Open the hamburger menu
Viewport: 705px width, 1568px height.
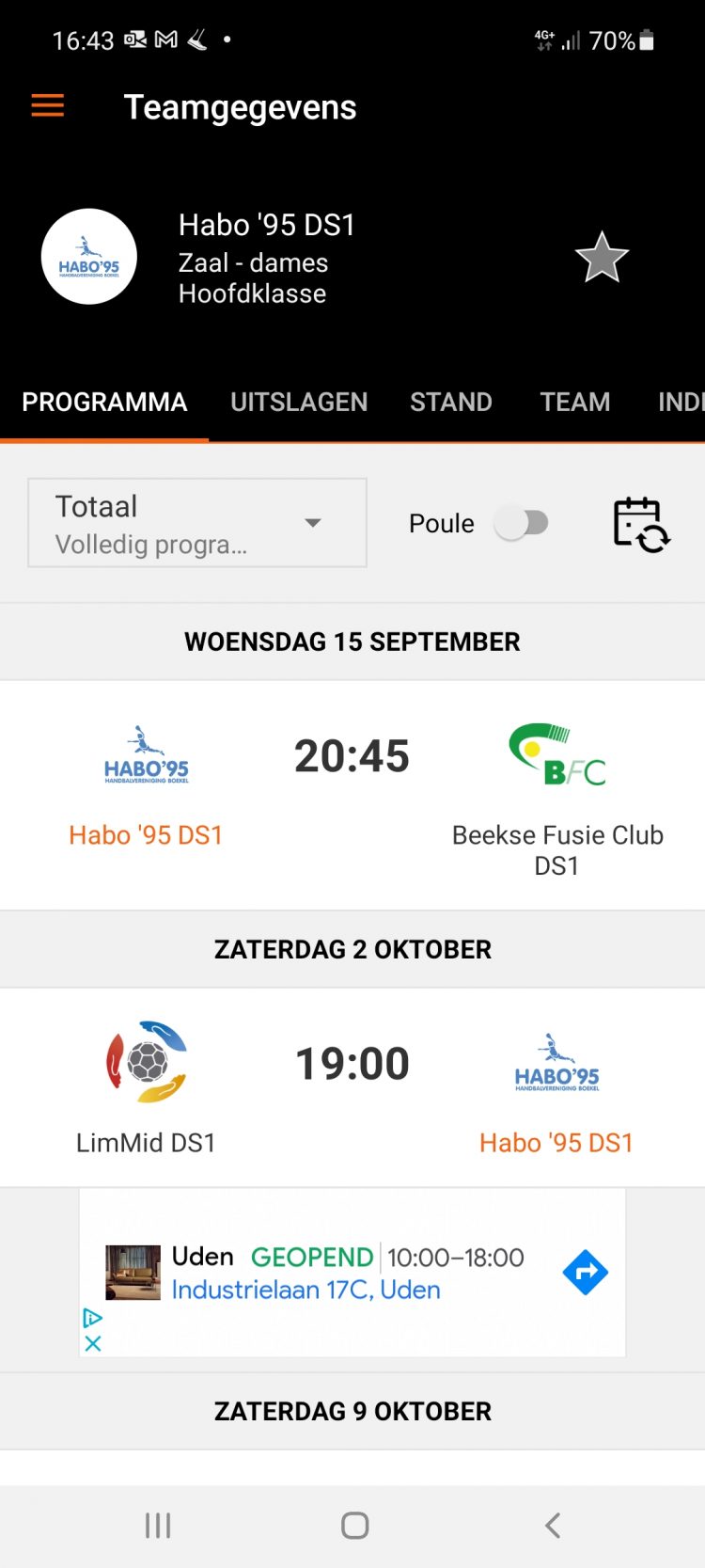(48, 106)
